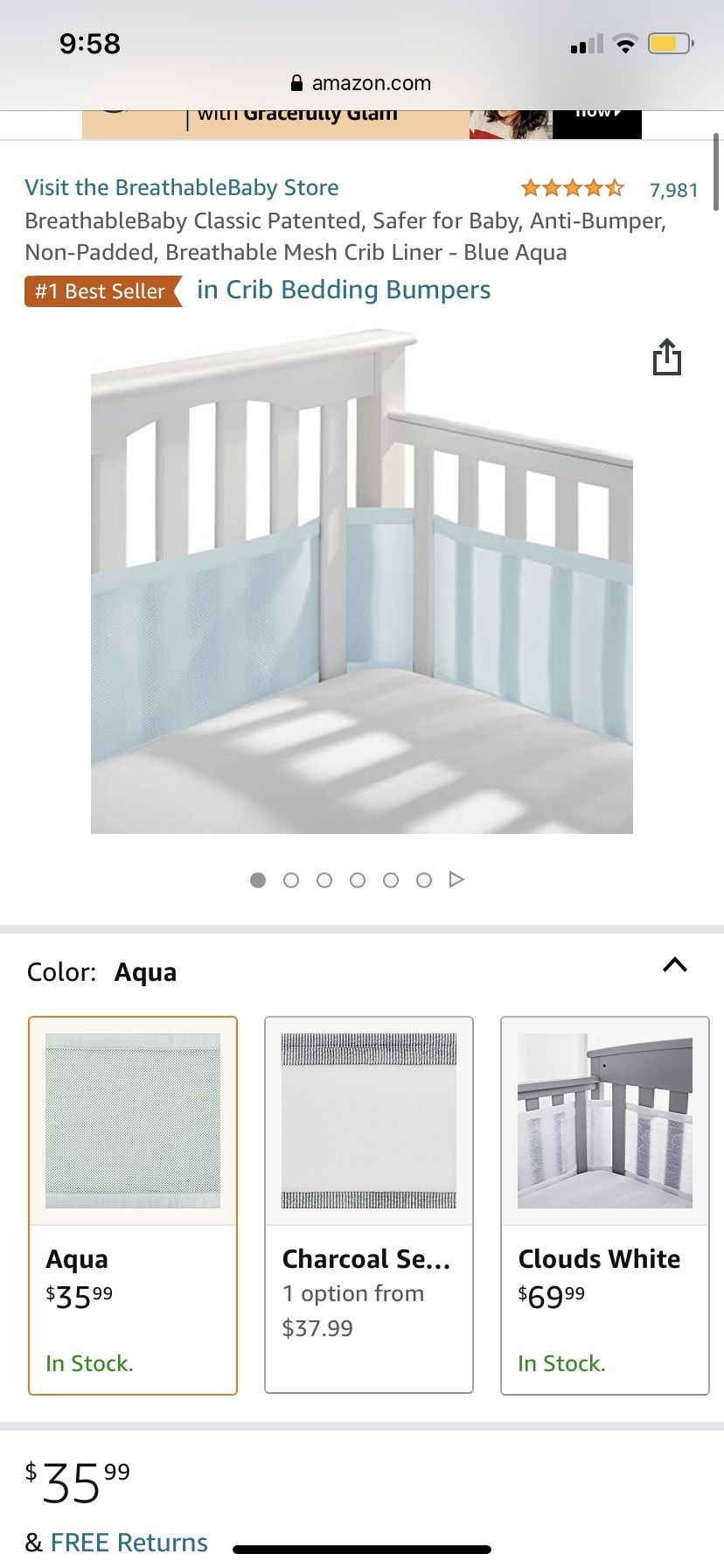Open the crib liner product image
Viewport: 724px width, 1568px height.
coord(361,582)
